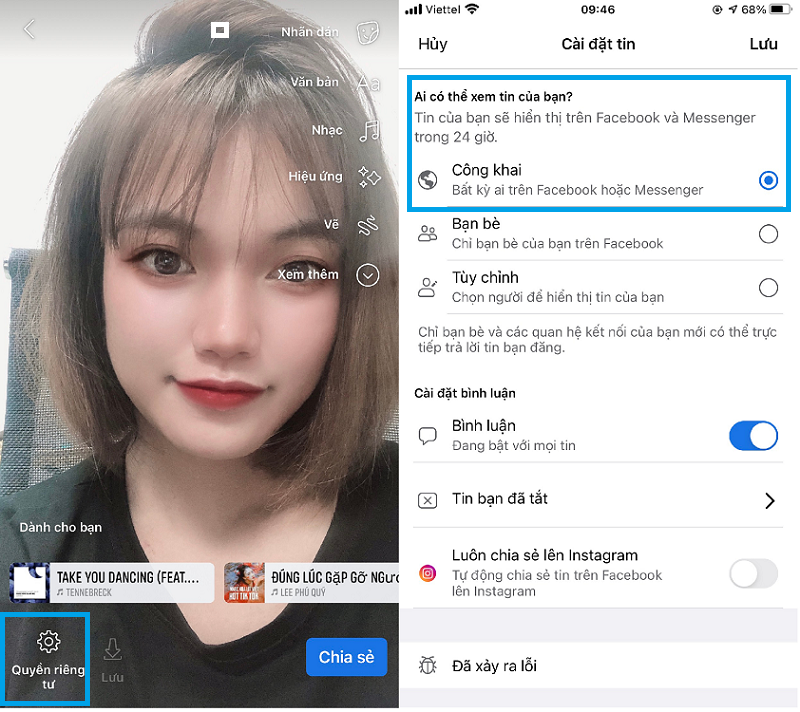The image size is (800, 712).
Task: Expand Xem thêm options
Action: tap(368, 275)
